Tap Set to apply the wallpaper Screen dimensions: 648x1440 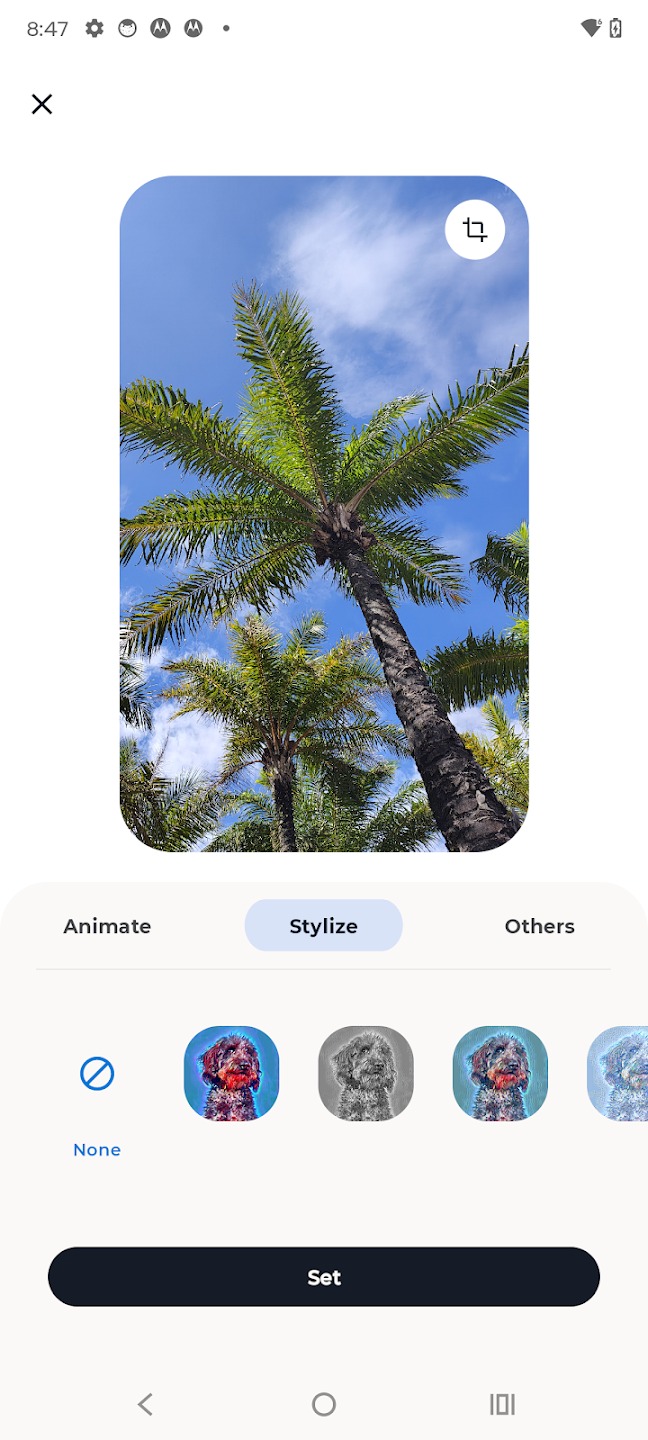pyautogui.click(x=324, y=1277)
